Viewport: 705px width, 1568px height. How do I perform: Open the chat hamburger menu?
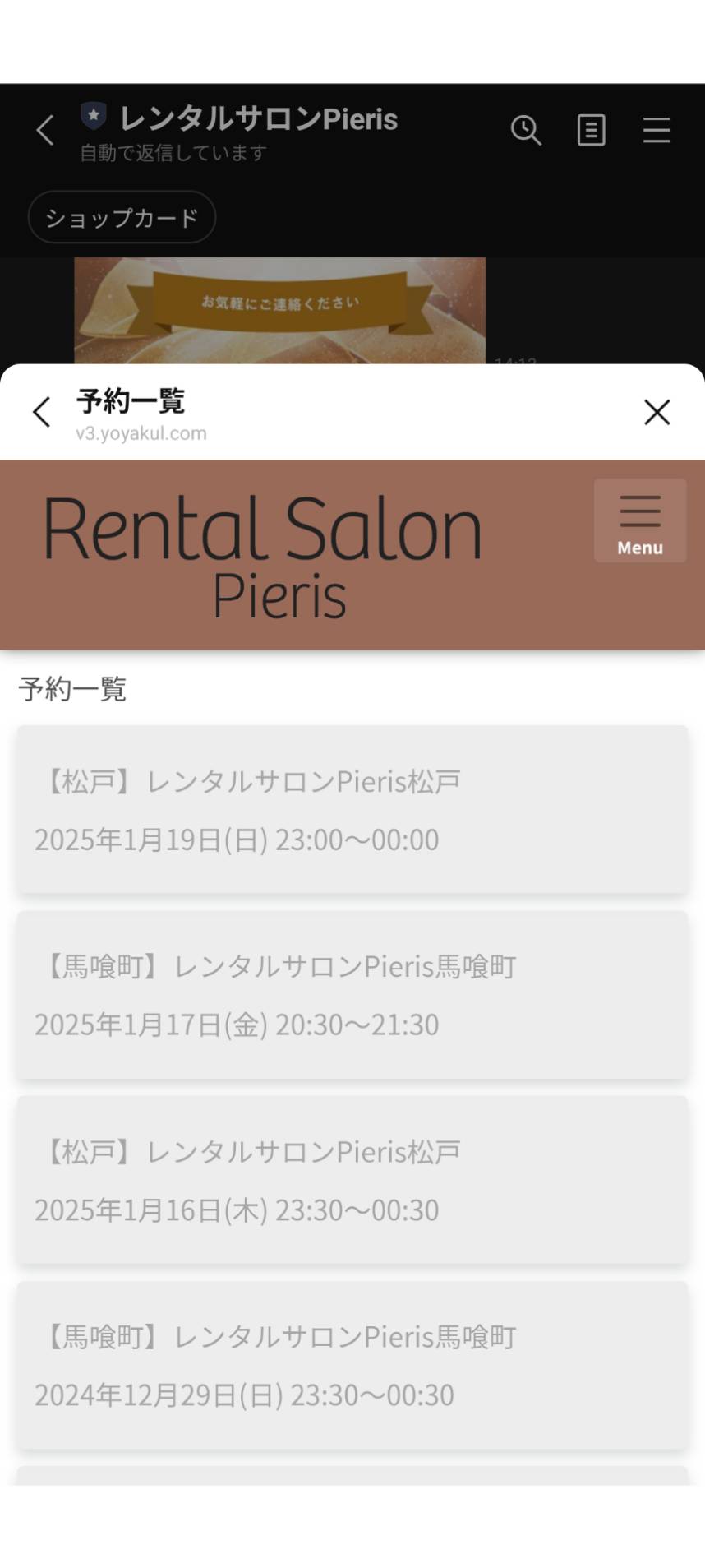[x=656, y=130]
